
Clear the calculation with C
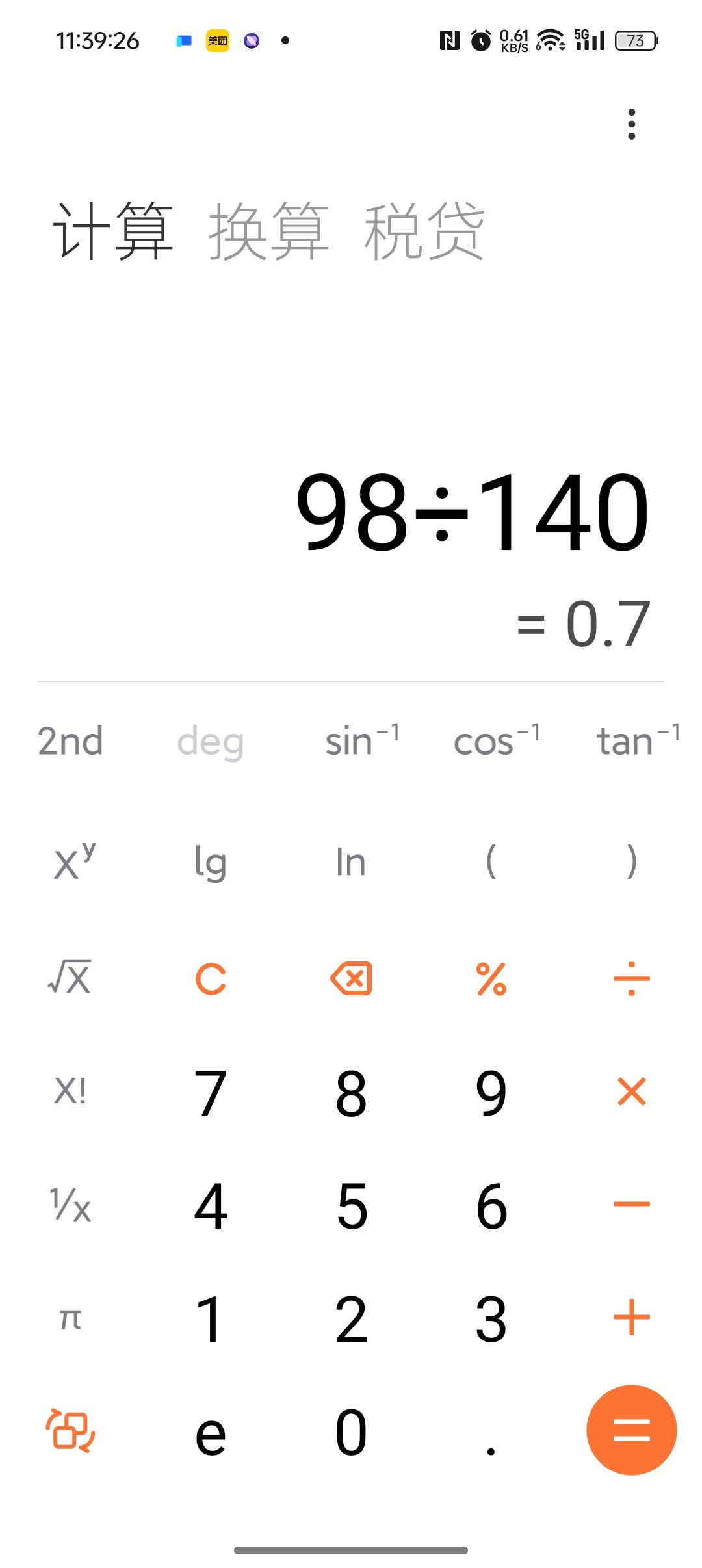point(211,978)
